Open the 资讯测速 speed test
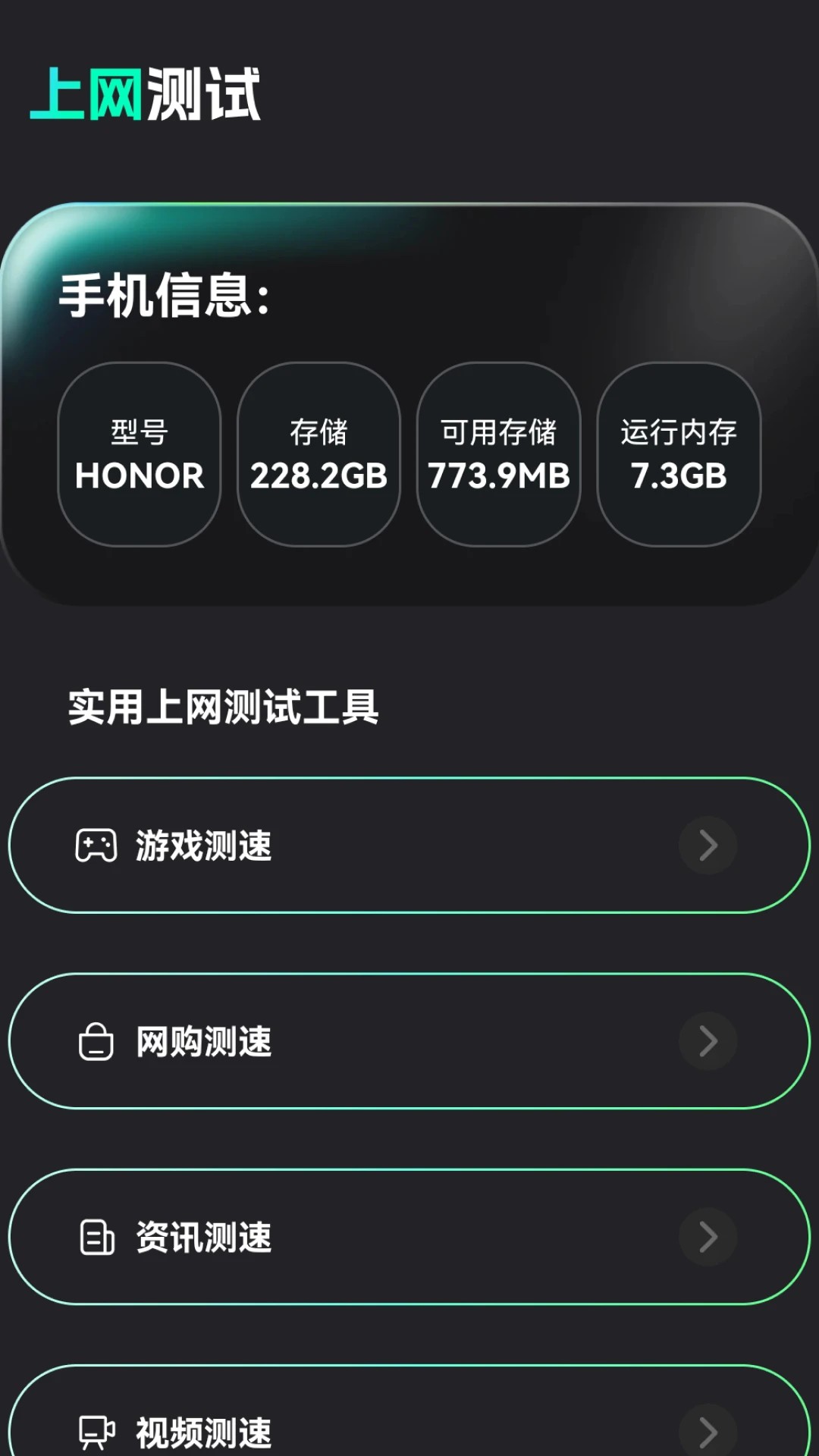This screenshot has height=1456, width=819. 409,1236
